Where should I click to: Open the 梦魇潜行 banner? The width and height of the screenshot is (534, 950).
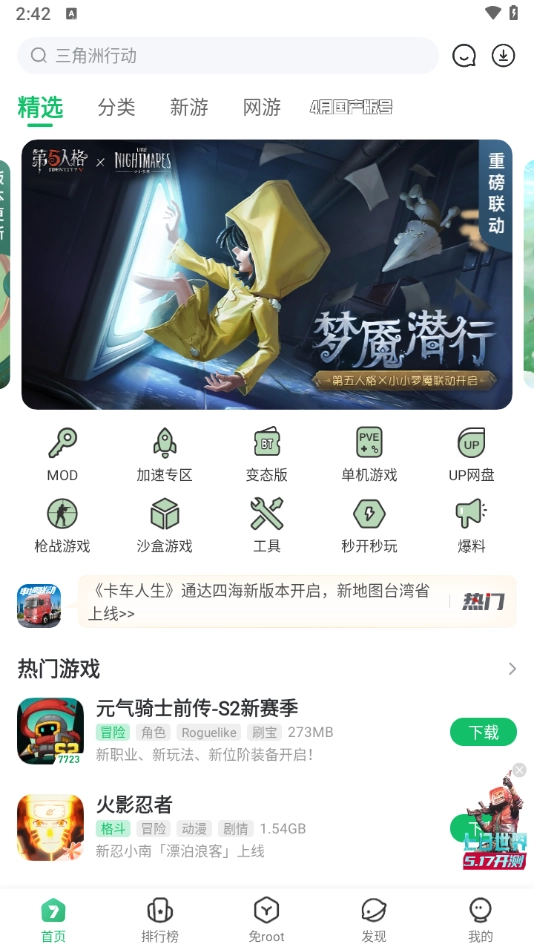267,274
